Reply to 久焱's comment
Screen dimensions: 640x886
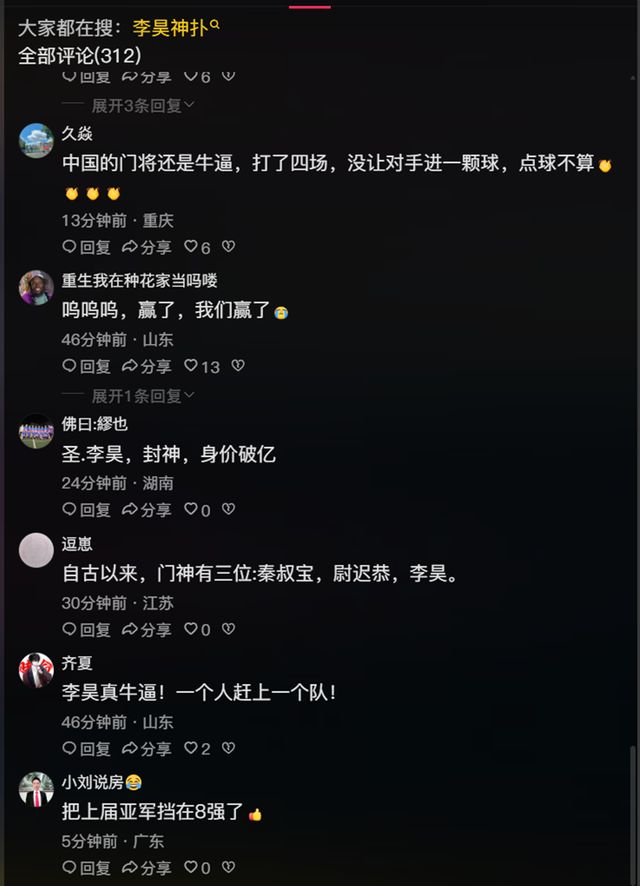click(86, 247)
